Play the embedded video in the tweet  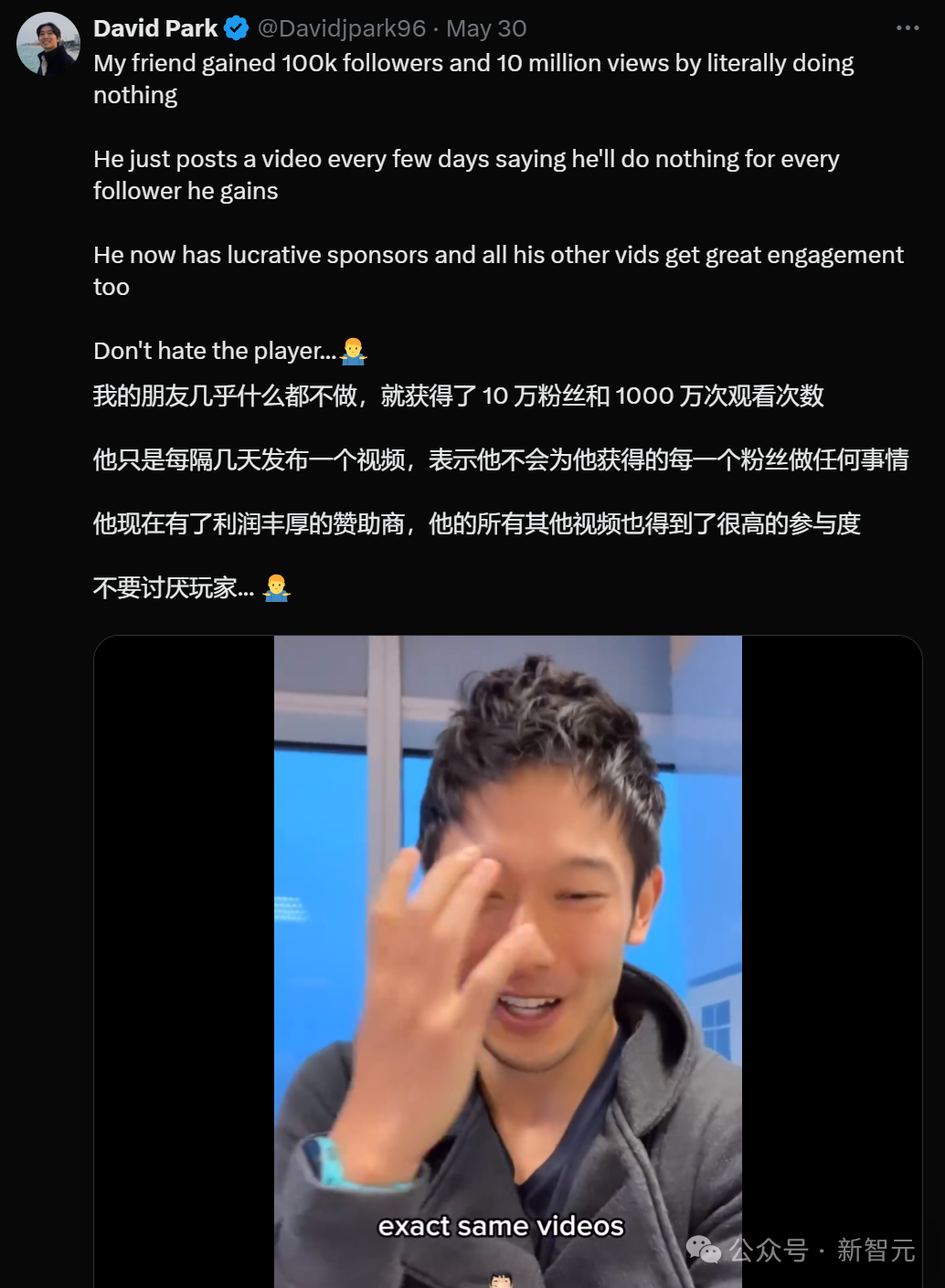click(x=507, y=959)
